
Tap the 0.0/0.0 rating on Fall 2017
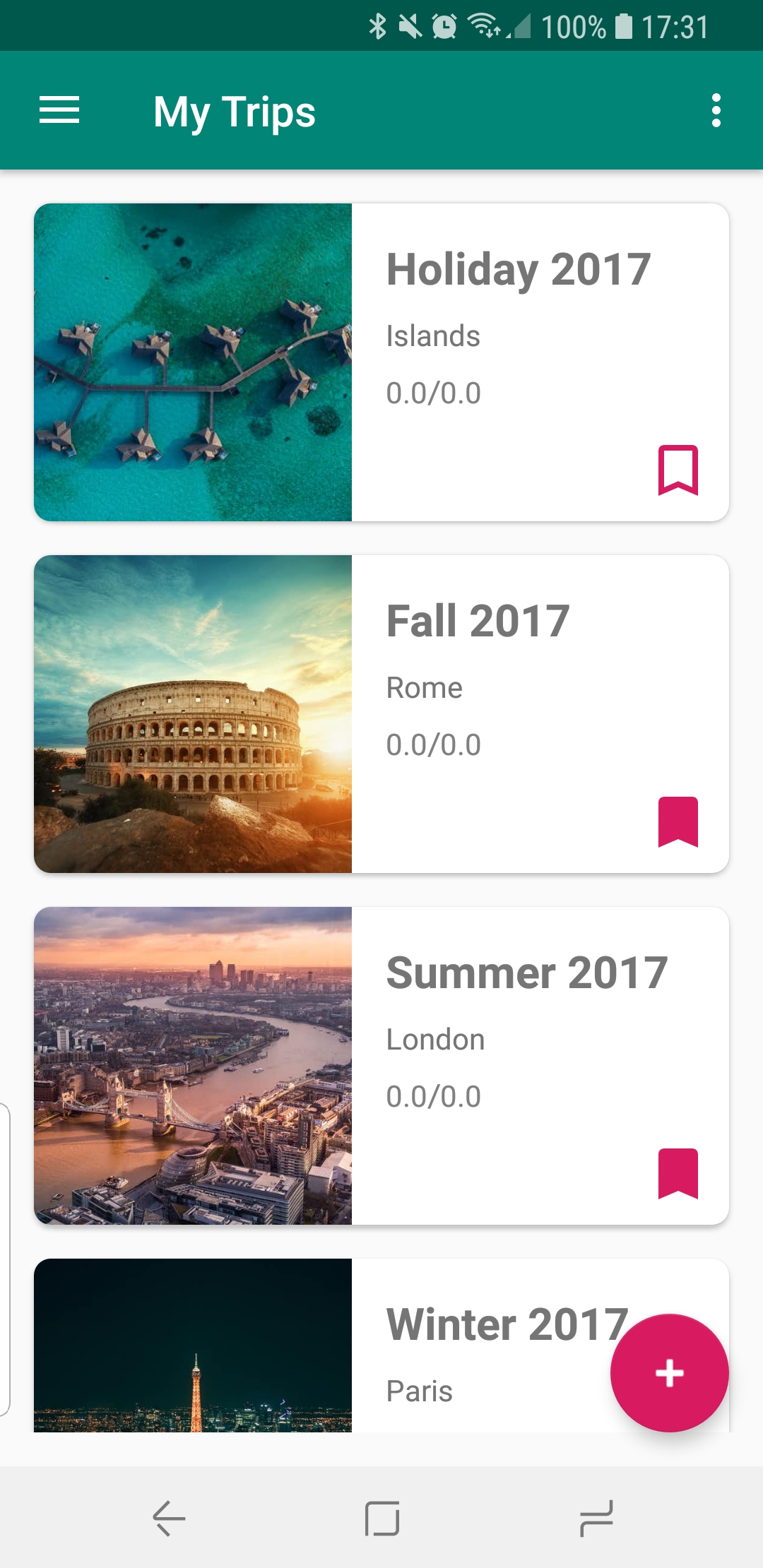(432, 744)
